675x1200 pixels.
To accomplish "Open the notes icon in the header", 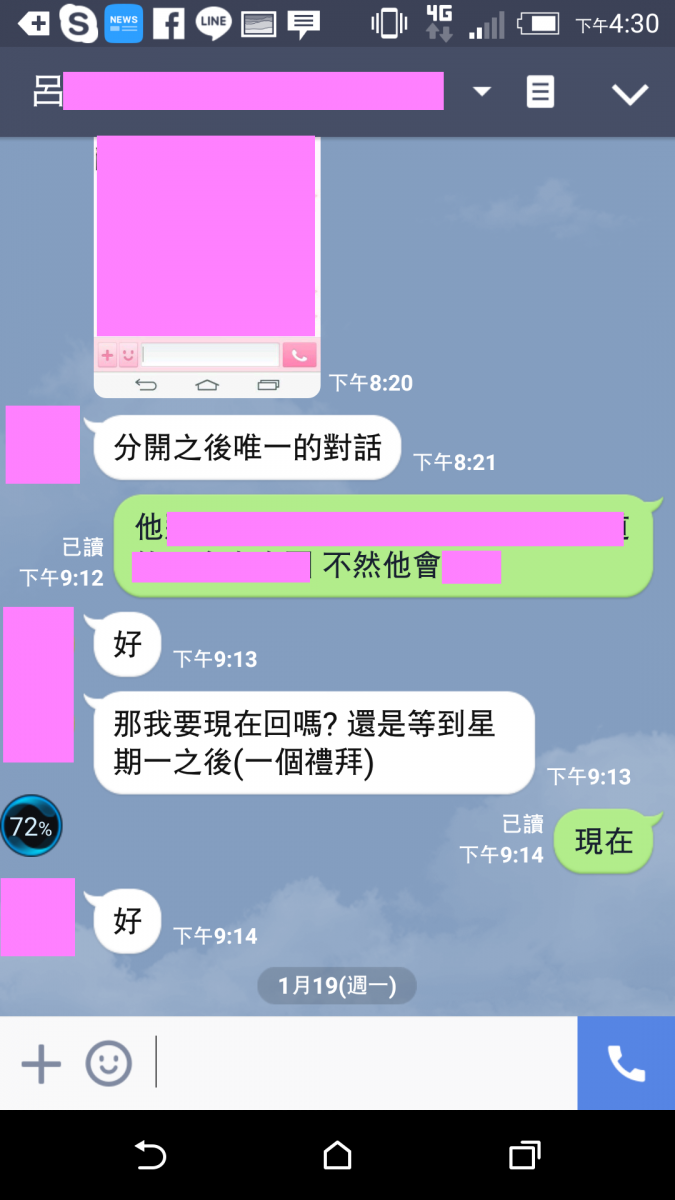I will pyautogui.click(x=540, y=93).
